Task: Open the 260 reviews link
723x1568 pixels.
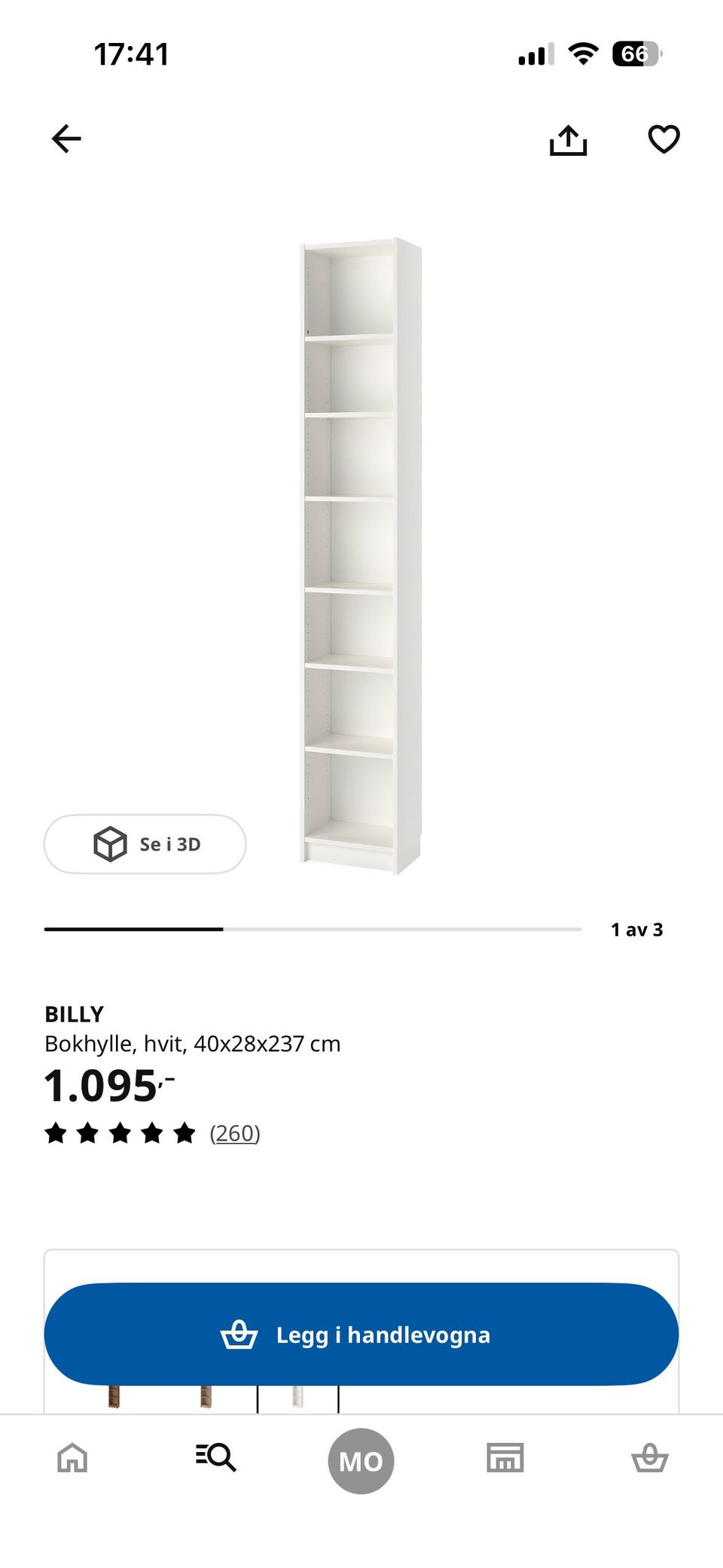Action: 235,1133
